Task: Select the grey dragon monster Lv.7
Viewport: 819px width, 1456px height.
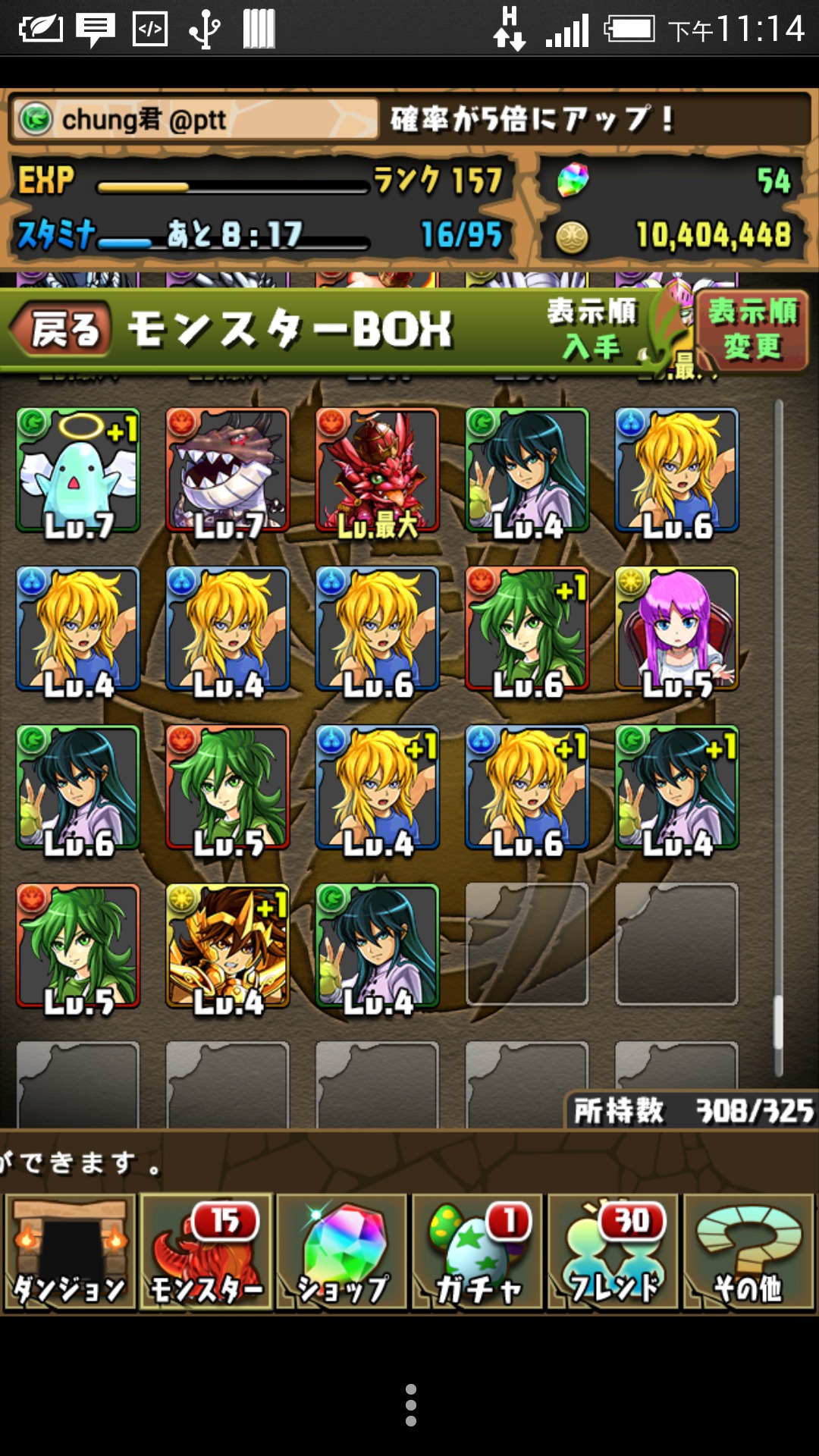Action: [x=227, y=470]
